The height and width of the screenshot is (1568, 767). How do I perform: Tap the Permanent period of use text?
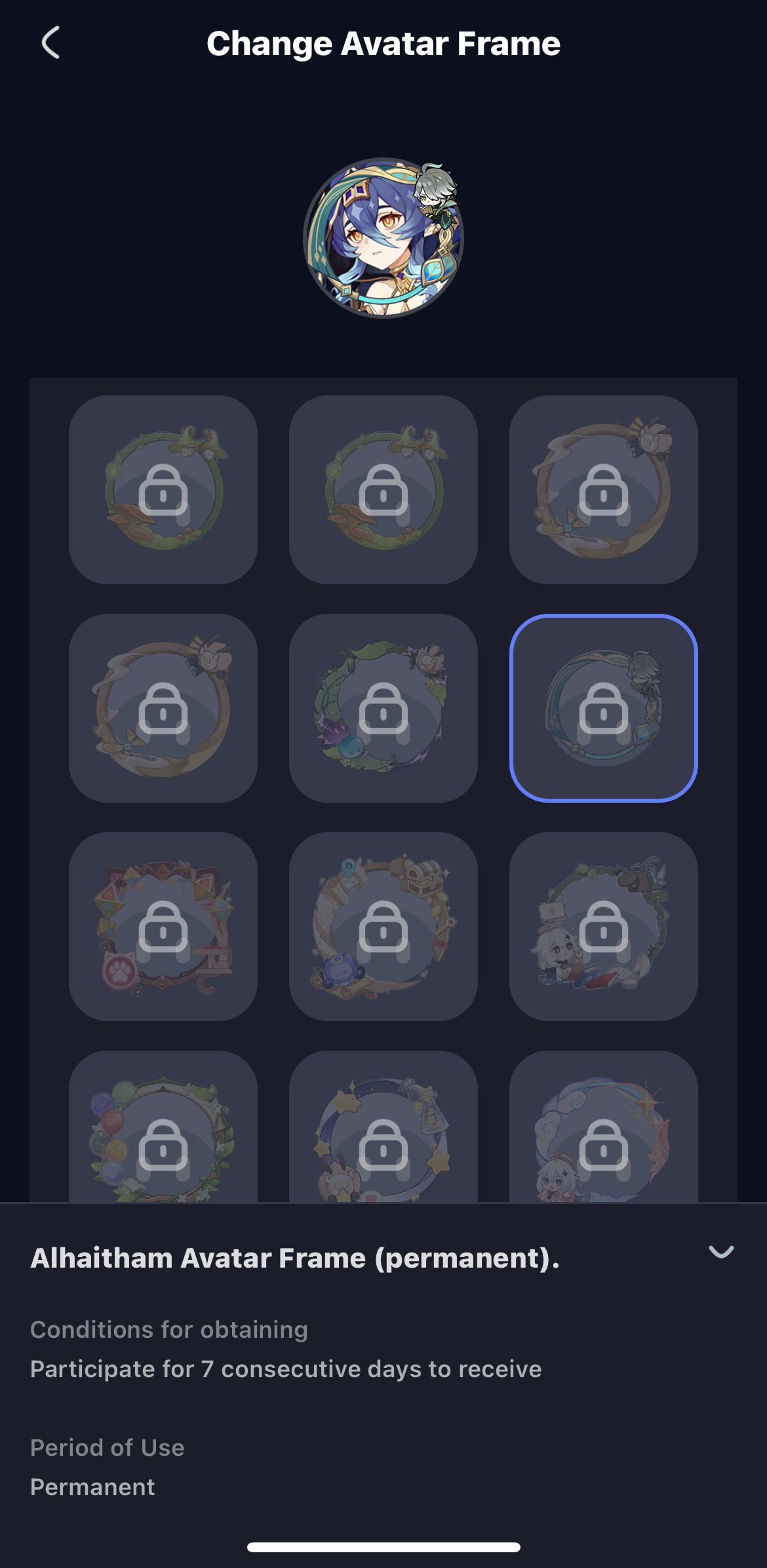point(92,1487)
